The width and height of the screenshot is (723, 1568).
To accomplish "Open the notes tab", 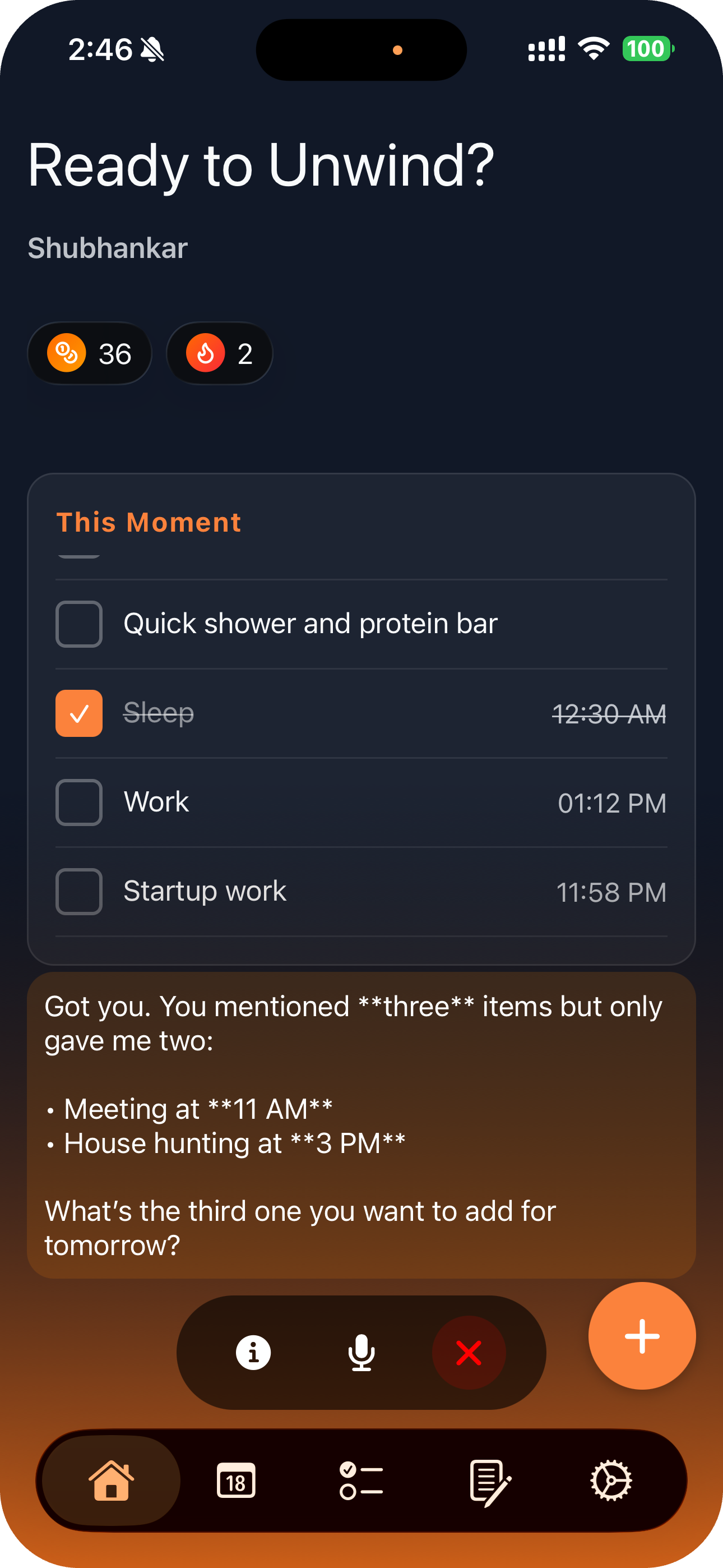I will point(489,1481).
